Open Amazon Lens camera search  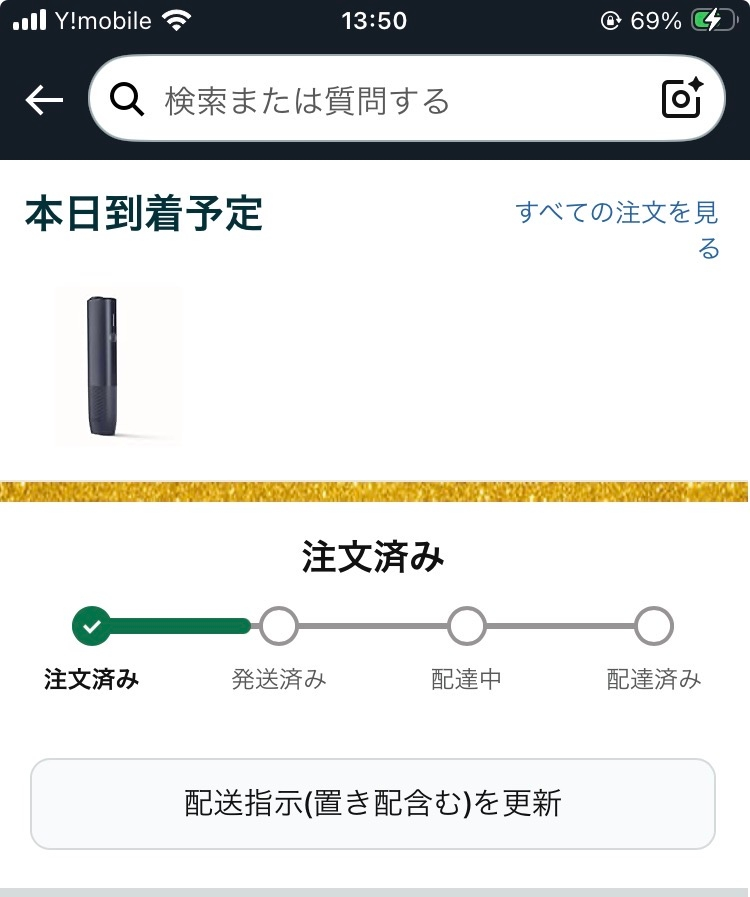pos(682,99)
